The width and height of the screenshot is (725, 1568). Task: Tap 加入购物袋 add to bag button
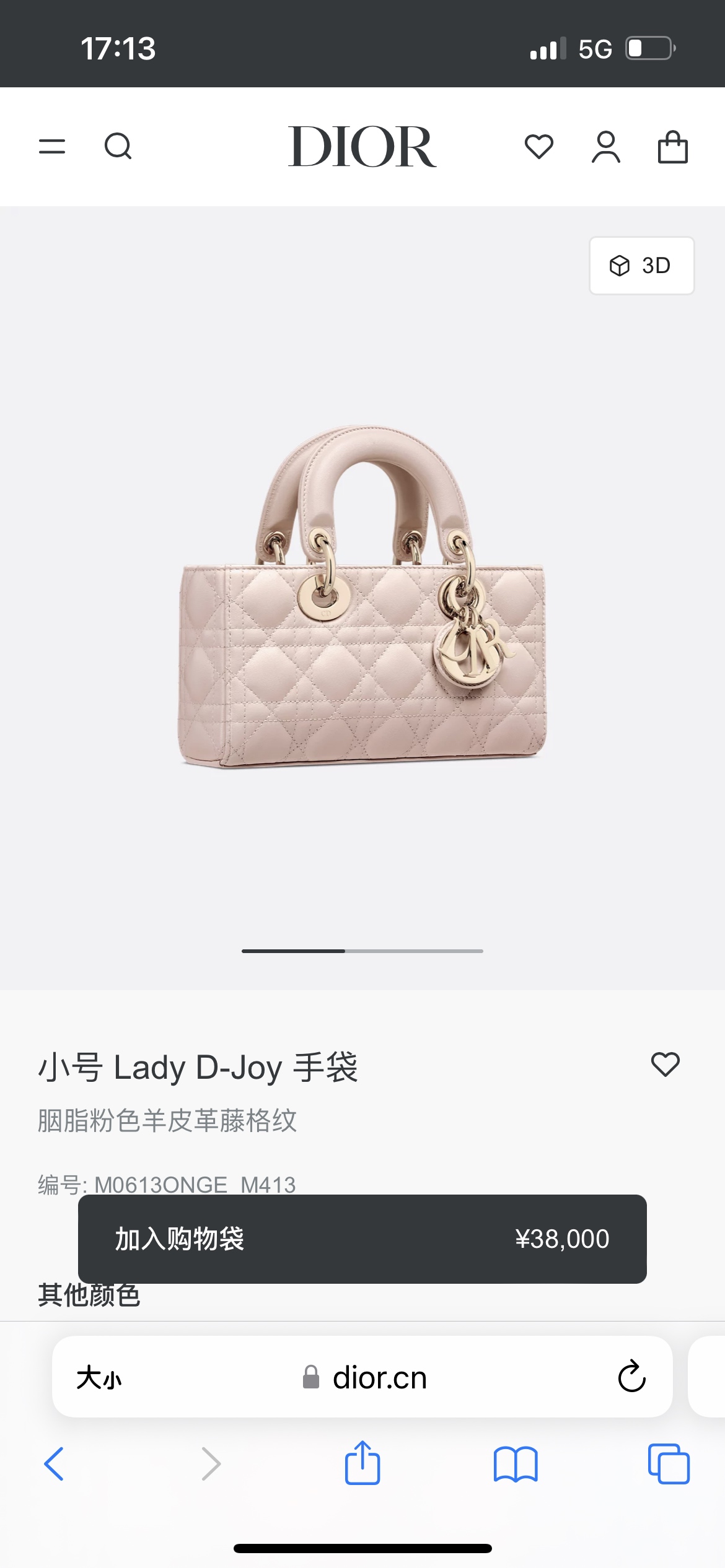[362, 1239]
